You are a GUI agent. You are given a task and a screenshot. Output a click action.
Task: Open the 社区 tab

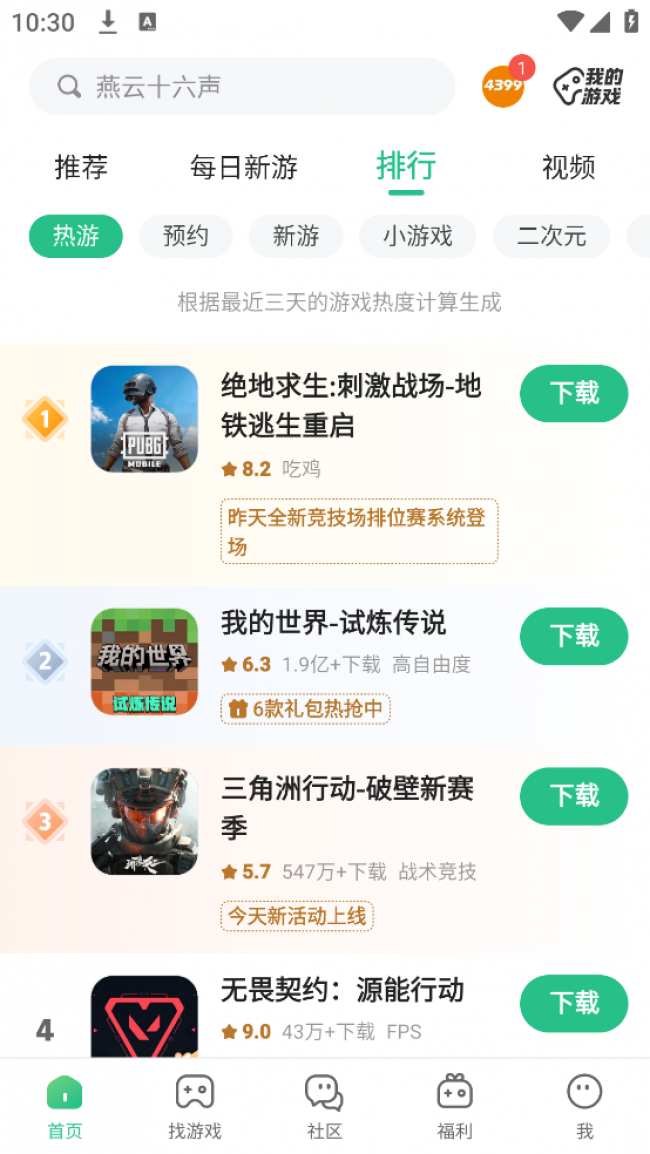[x=325, y=1107]
